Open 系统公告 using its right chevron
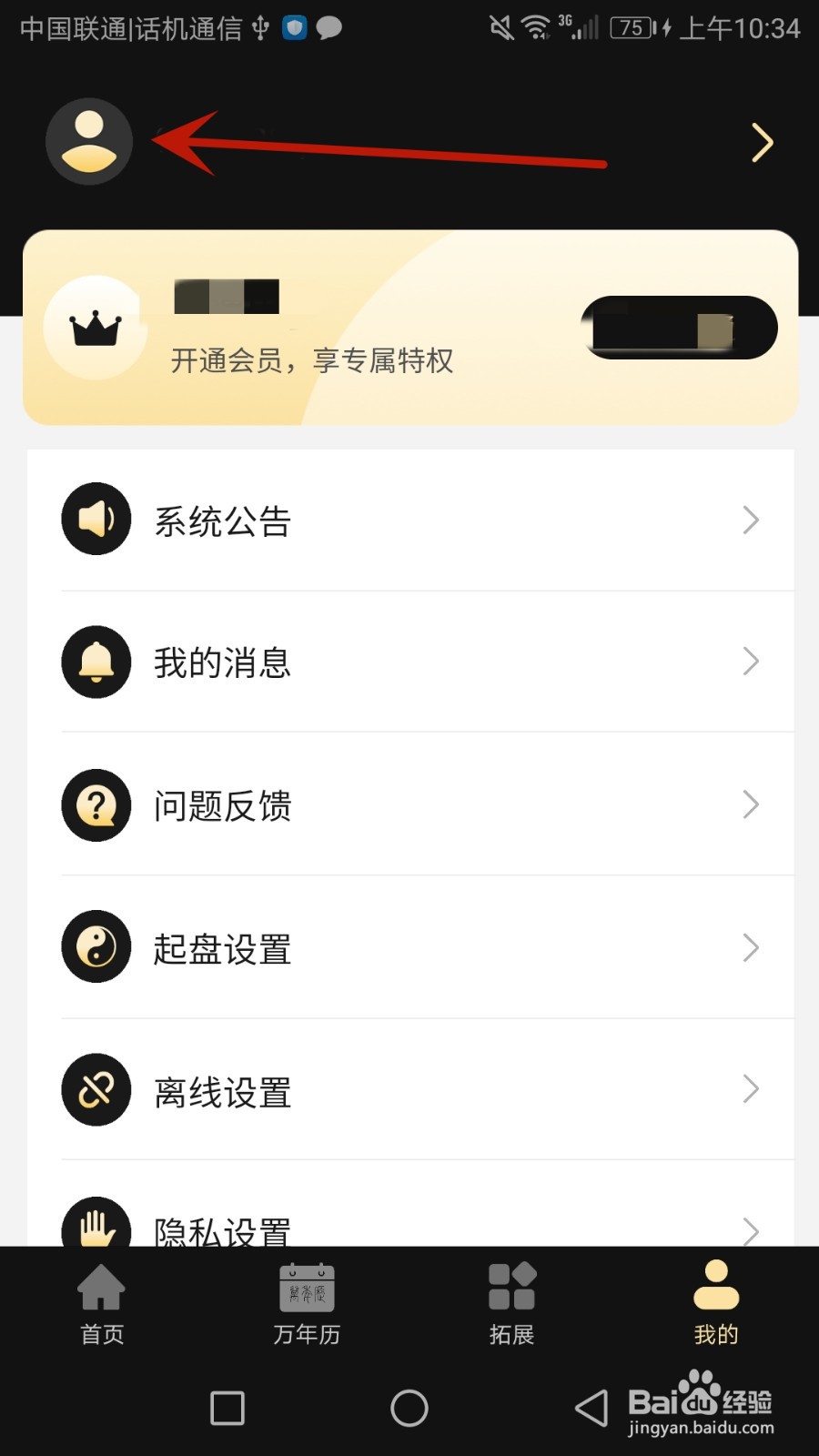Viewport: 819px width, 1456px height. 750,519
